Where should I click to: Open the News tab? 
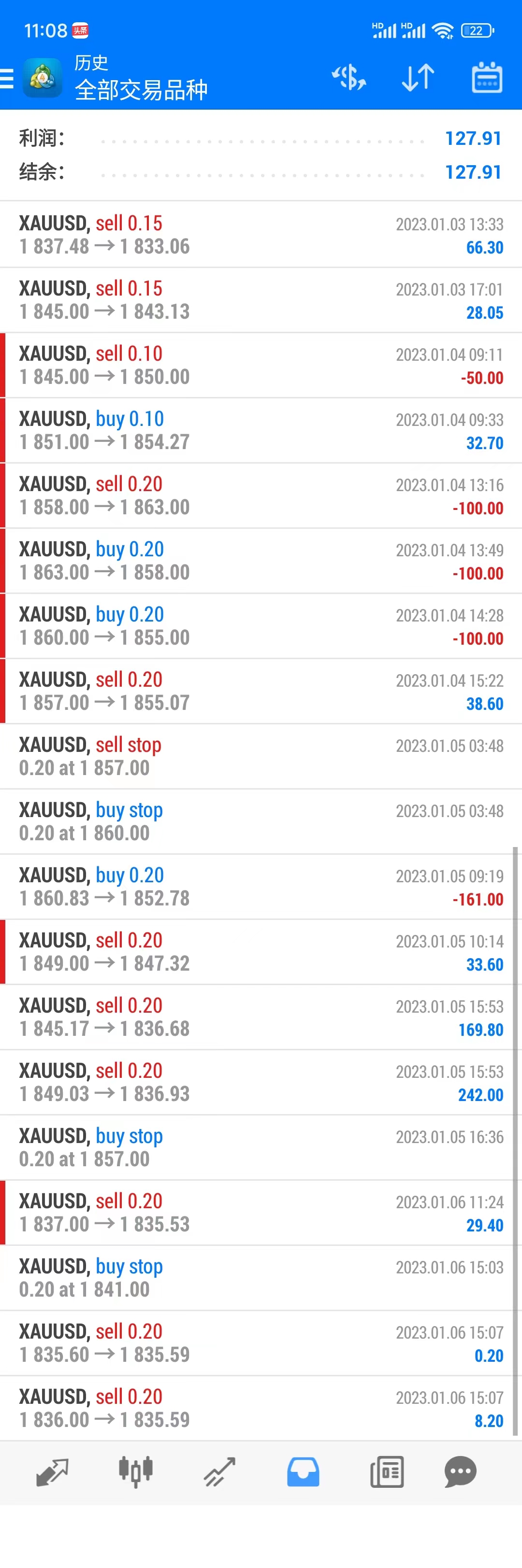coord(387,1472)
